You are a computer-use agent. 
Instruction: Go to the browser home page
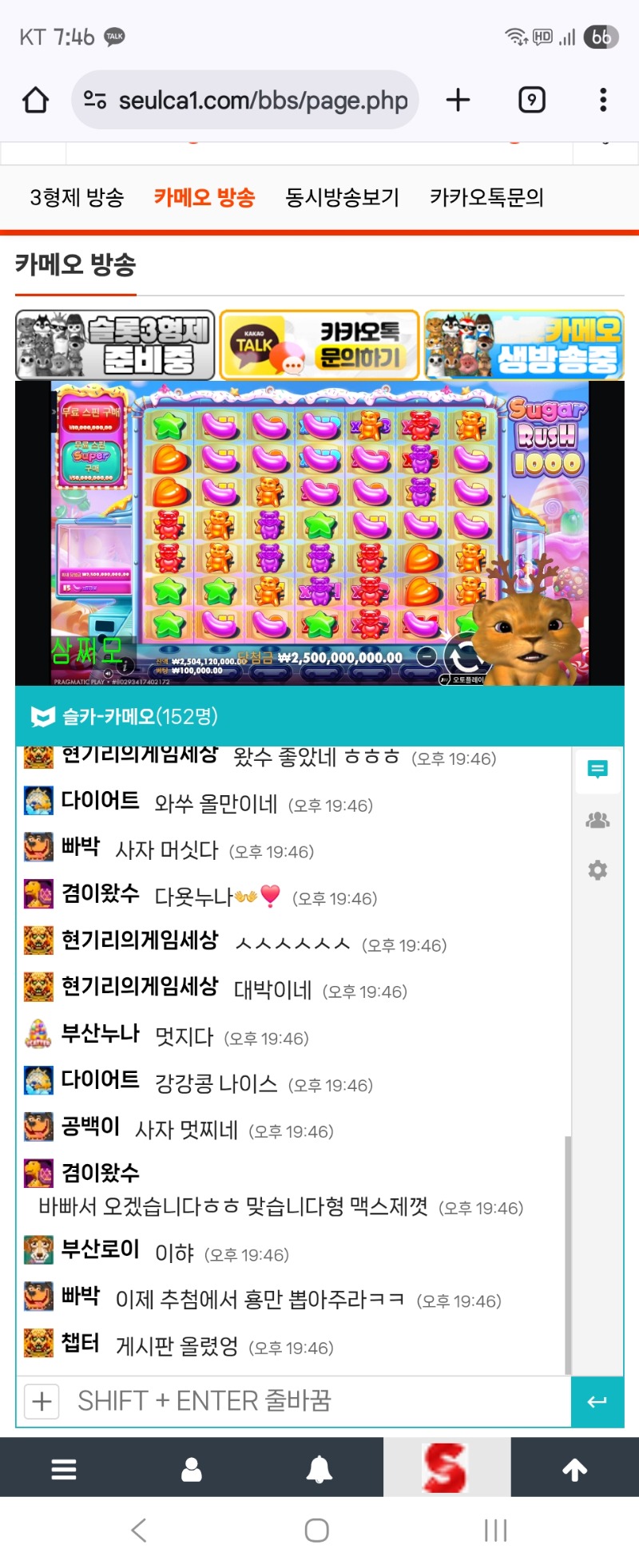click(x=35, y=101)
